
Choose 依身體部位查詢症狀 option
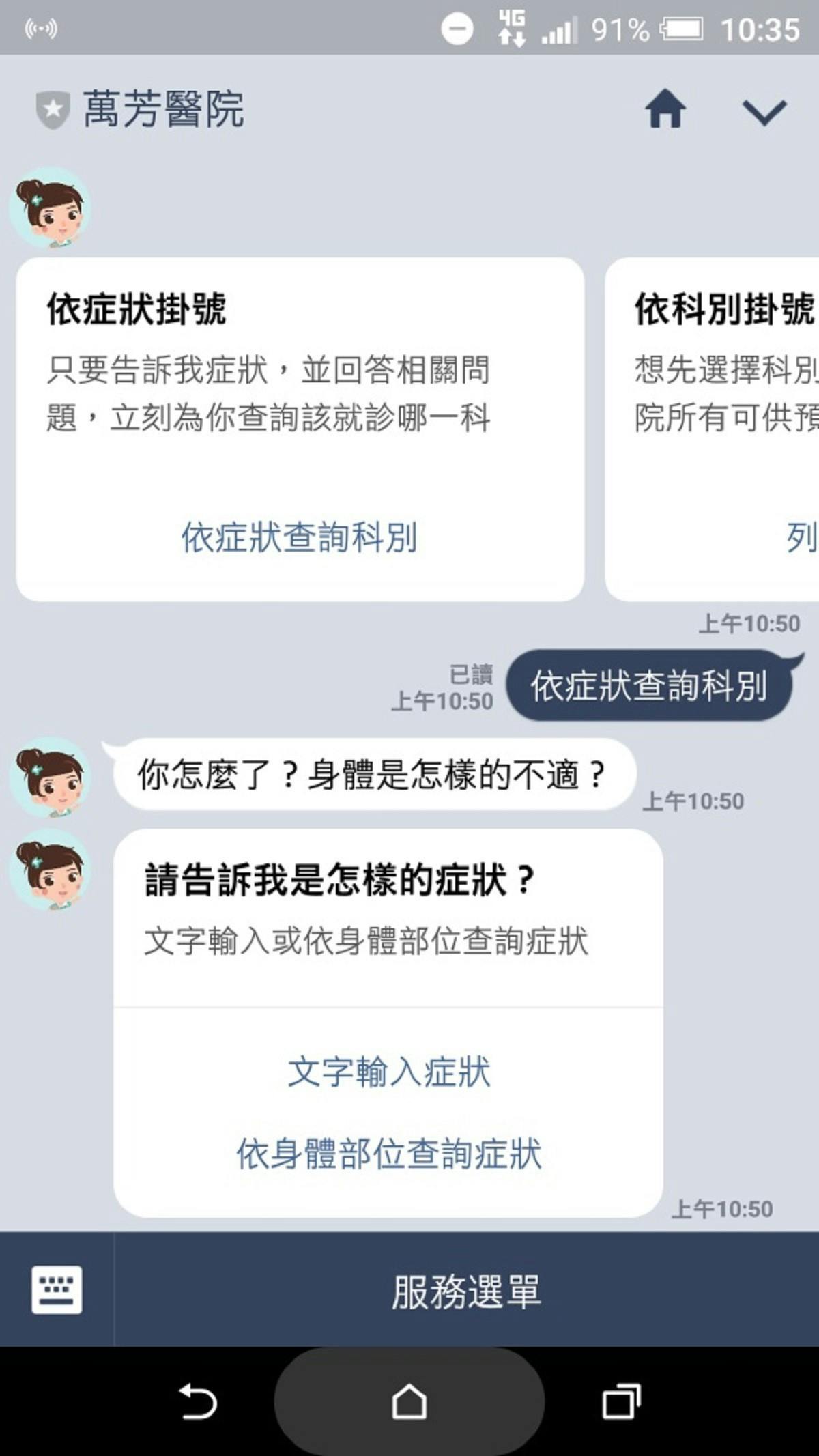tap(388, 1154)
